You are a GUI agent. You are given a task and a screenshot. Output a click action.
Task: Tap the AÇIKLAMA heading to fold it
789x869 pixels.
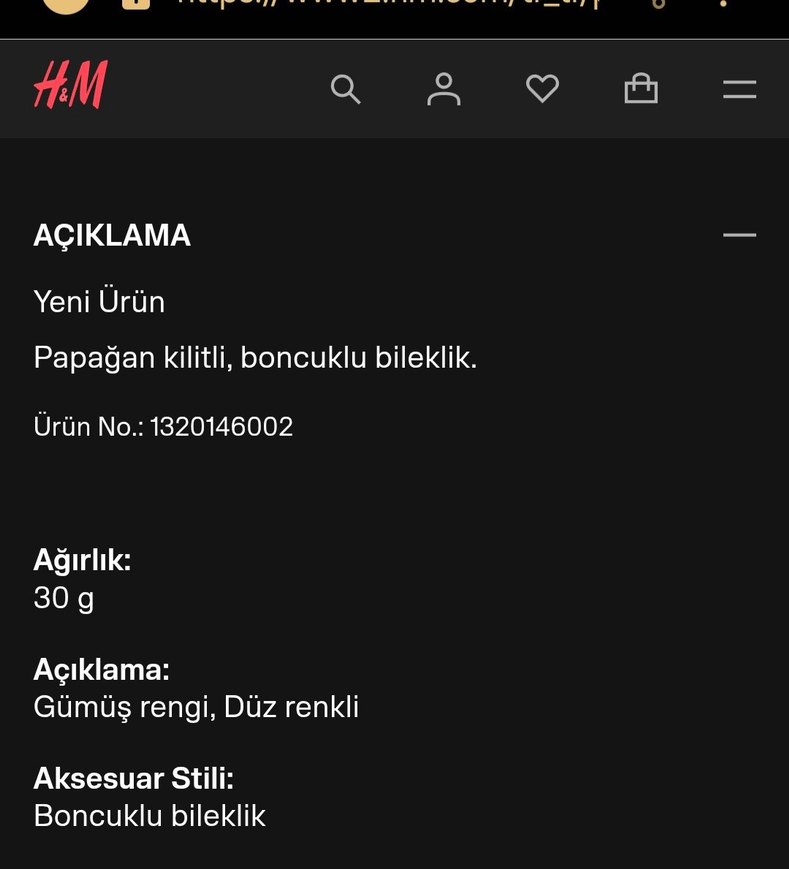tap(113, 236)
